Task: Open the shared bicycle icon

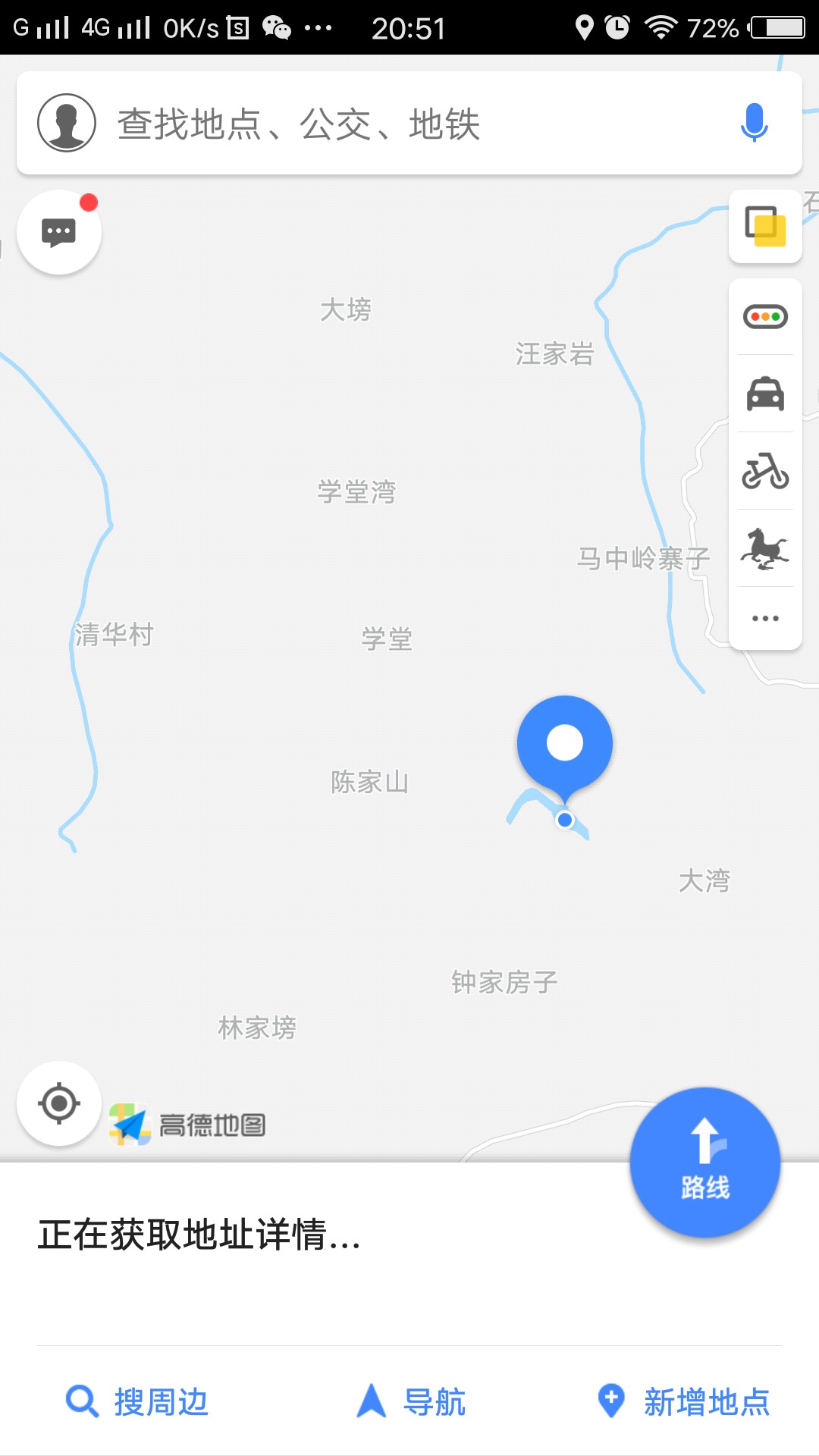Action: [765, 471]
